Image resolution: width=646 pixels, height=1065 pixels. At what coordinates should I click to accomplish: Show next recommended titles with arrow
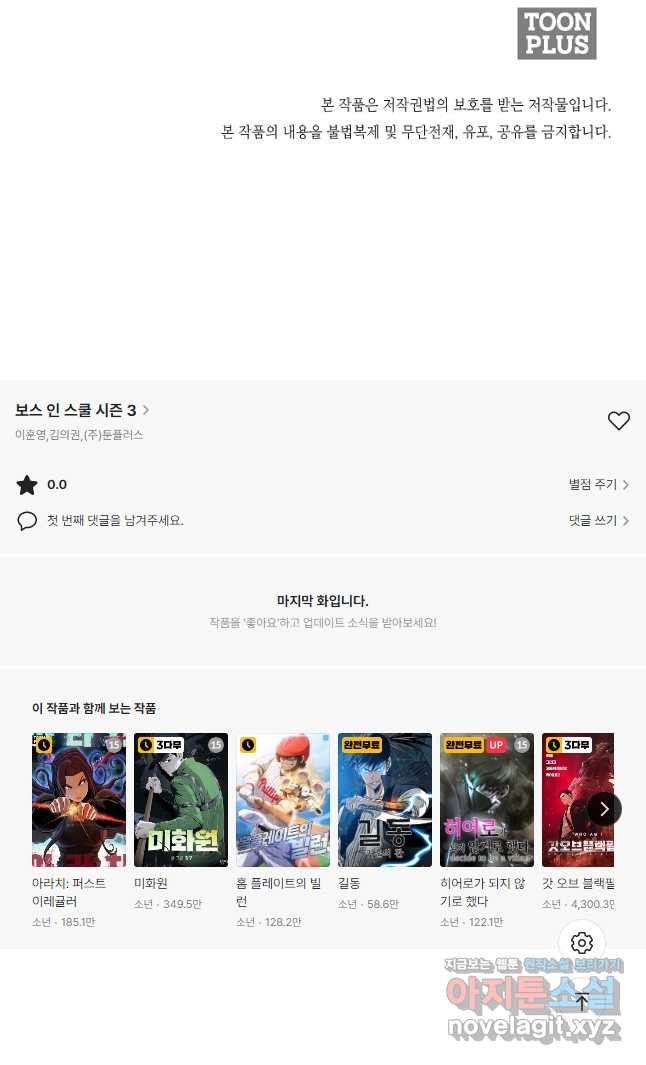604,809
